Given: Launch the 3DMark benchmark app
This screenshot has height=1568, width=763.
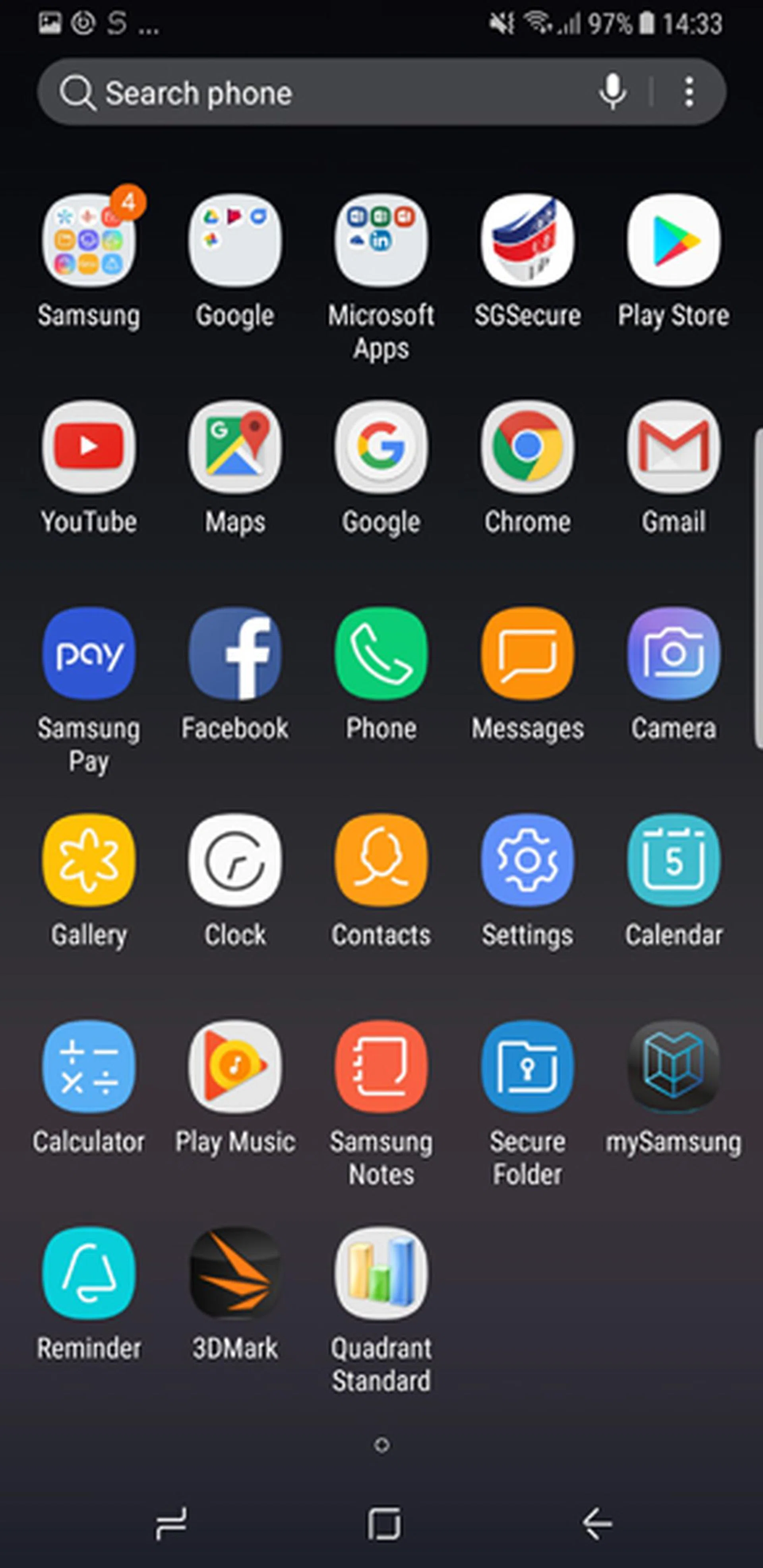Looking at the screenshot, I should (x=235, y=1273).
